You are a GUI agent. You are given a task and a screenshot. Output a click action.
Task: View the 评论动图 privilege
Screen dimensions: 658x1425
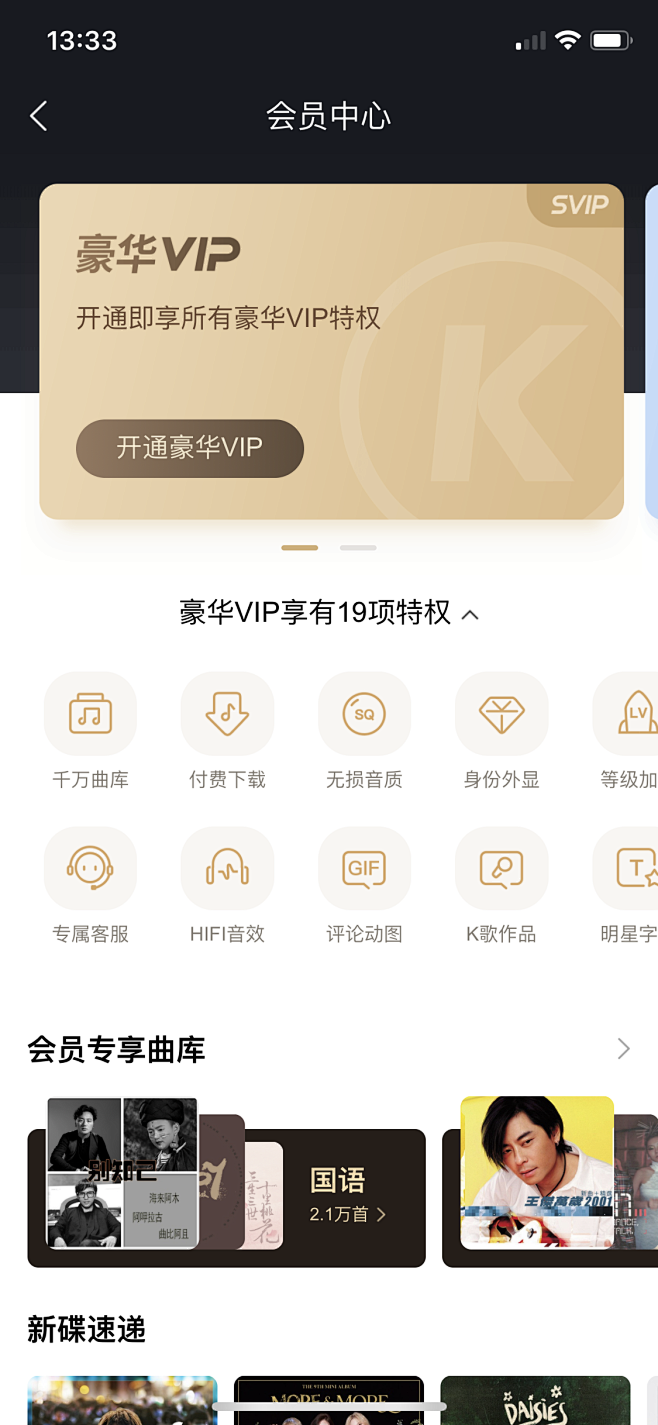(x=364, y=869)
